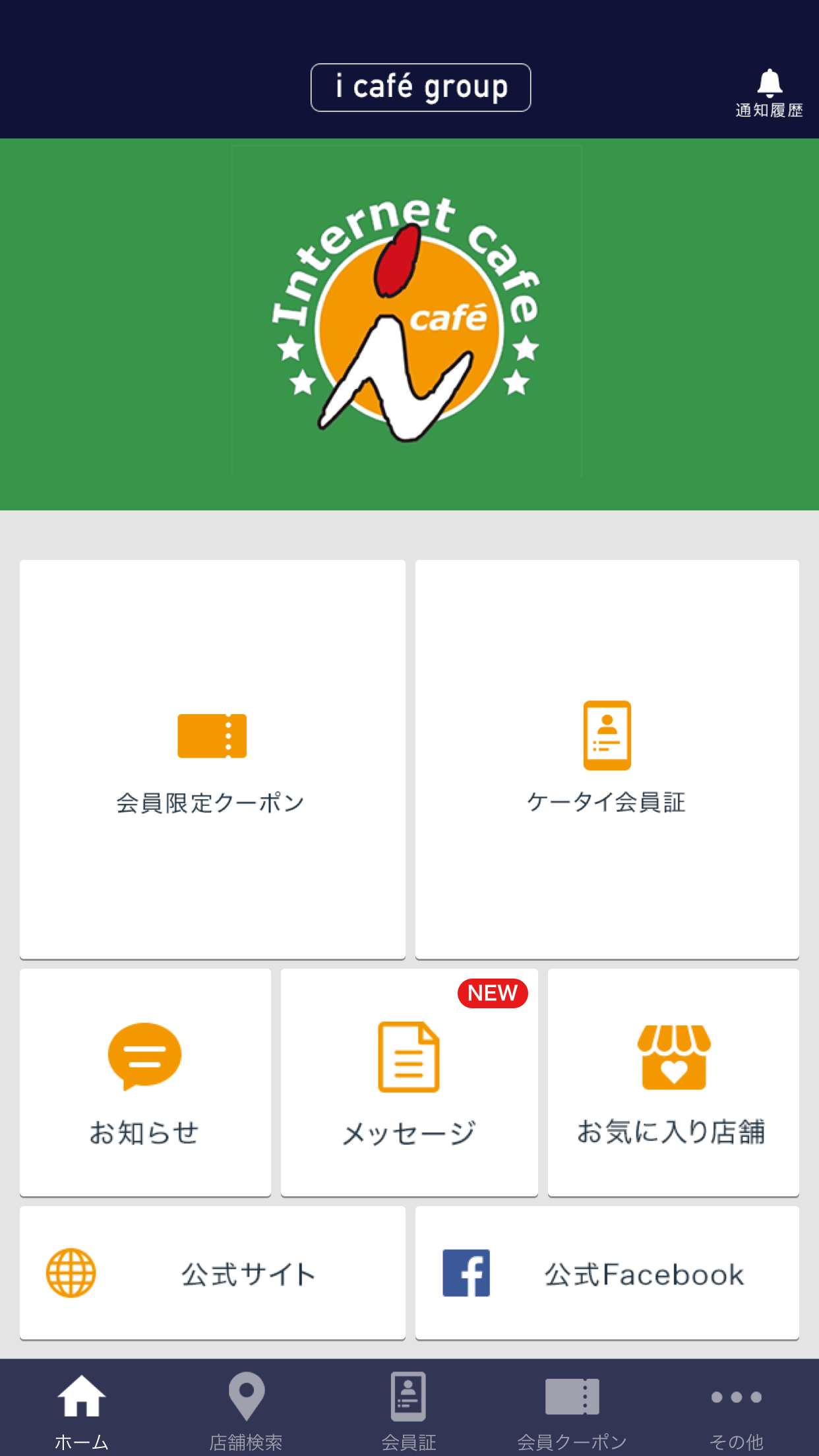Select the ellipsis icon for その他
The image size is (819, 1456).
737,1395
